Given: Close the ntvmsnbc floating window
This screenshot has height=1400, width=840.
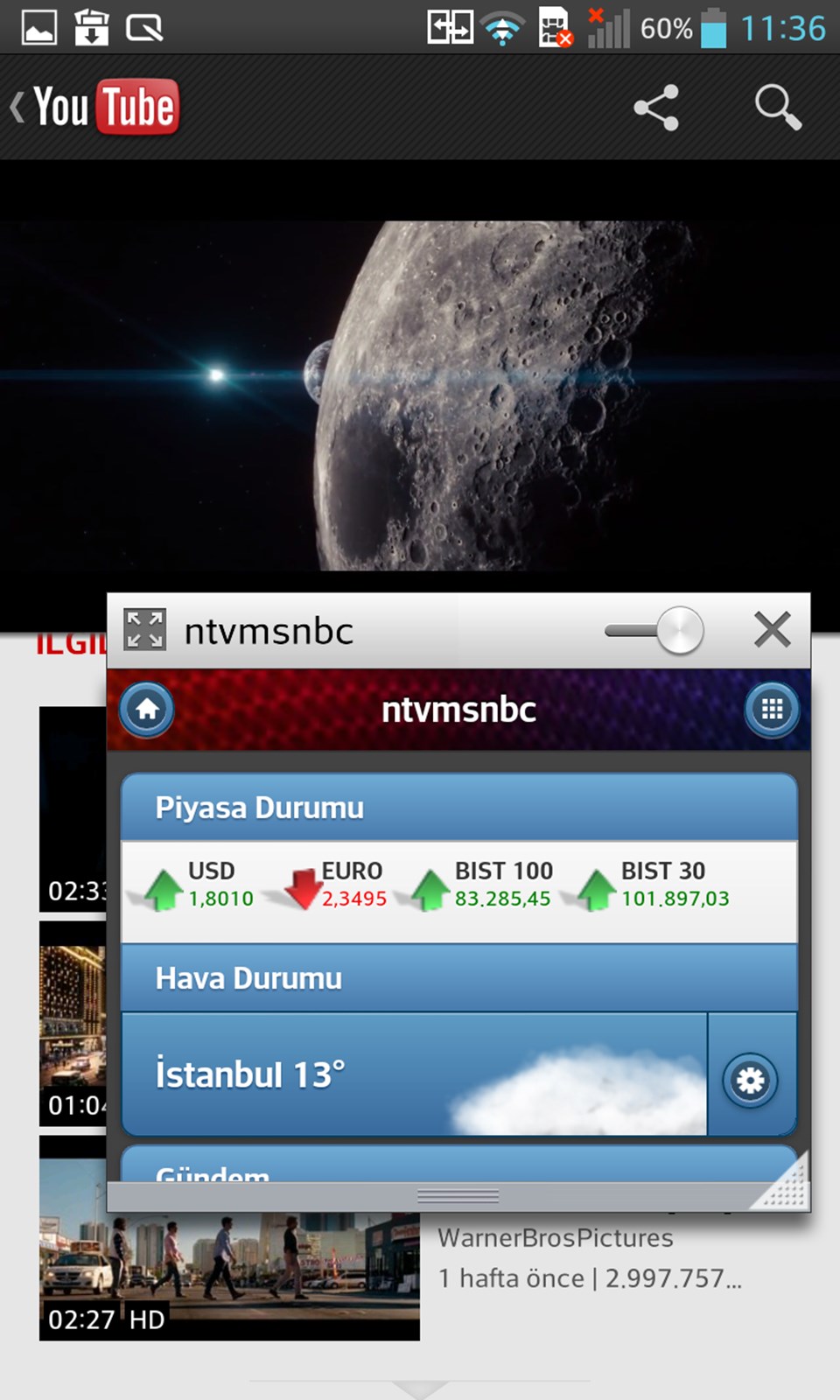Looking at the screenshot, I should point(772,629).
